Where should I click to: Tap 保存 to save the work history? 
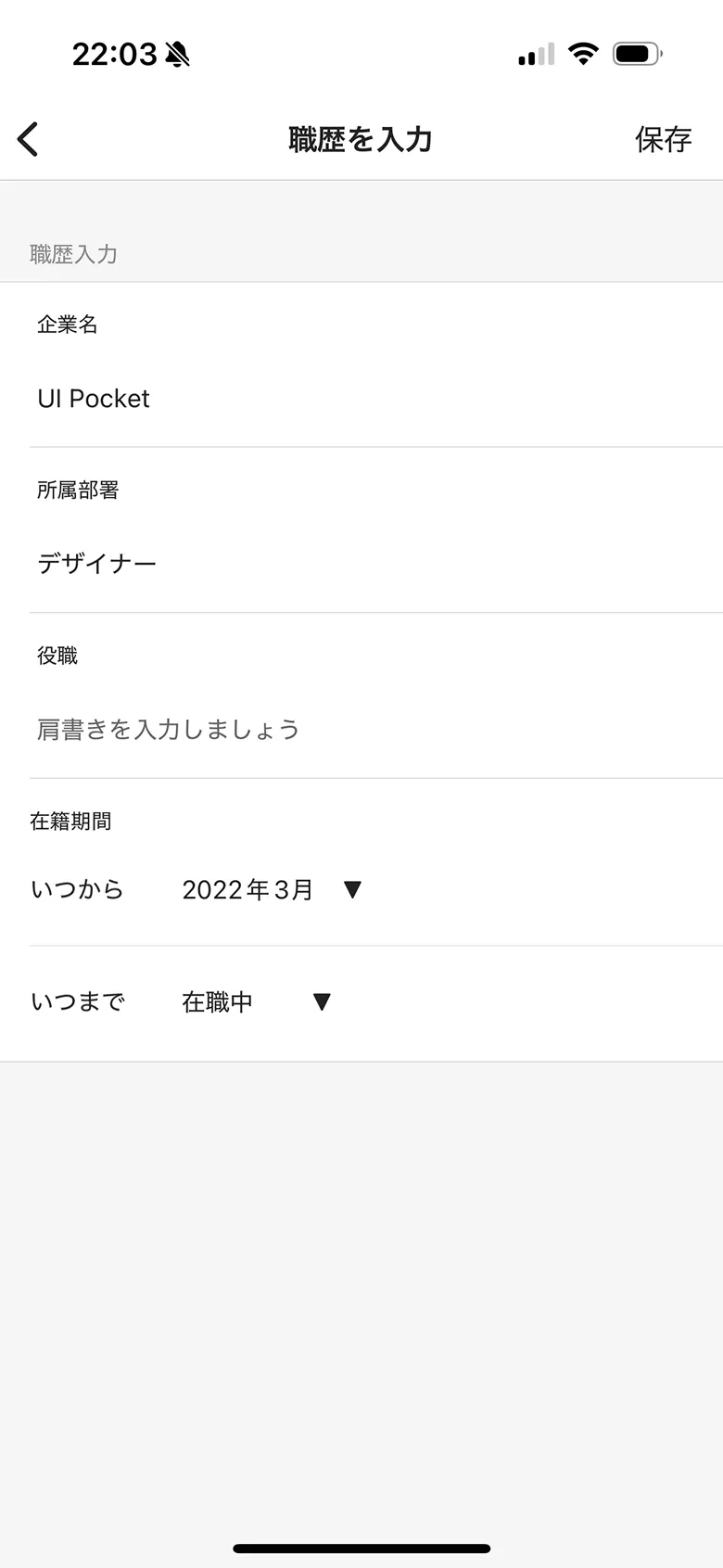(x=663, y=137)
